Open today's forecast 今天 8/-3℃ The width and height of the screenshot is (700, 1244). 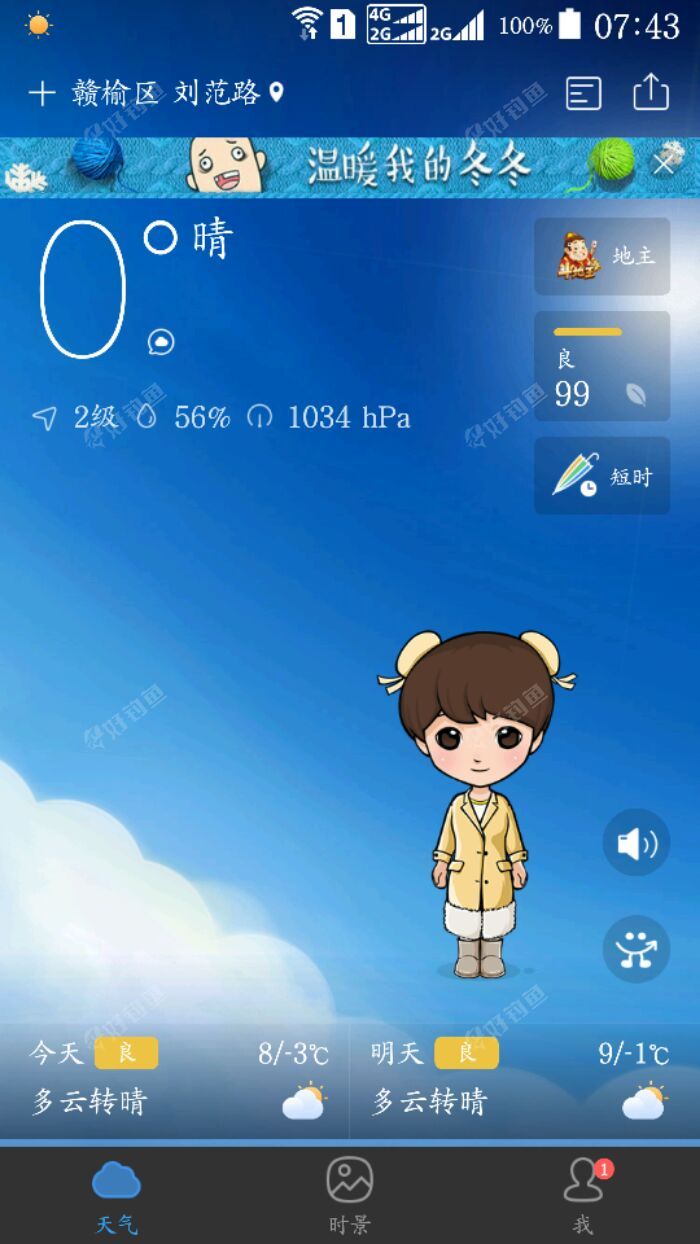[x=177, y=1080]
